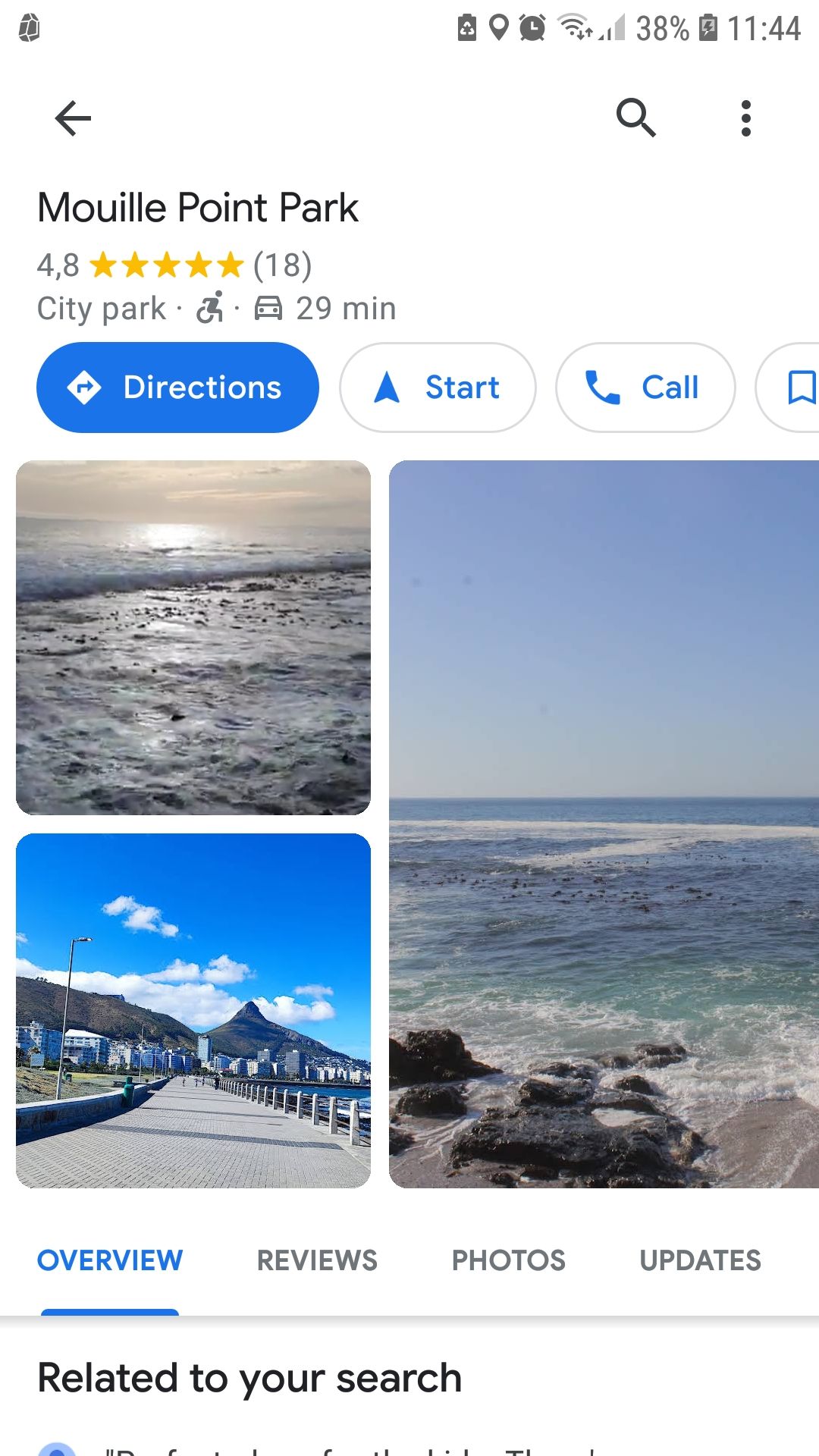Open the promenade and Lion's Head photo
819x1456 pixels.
193,1010
